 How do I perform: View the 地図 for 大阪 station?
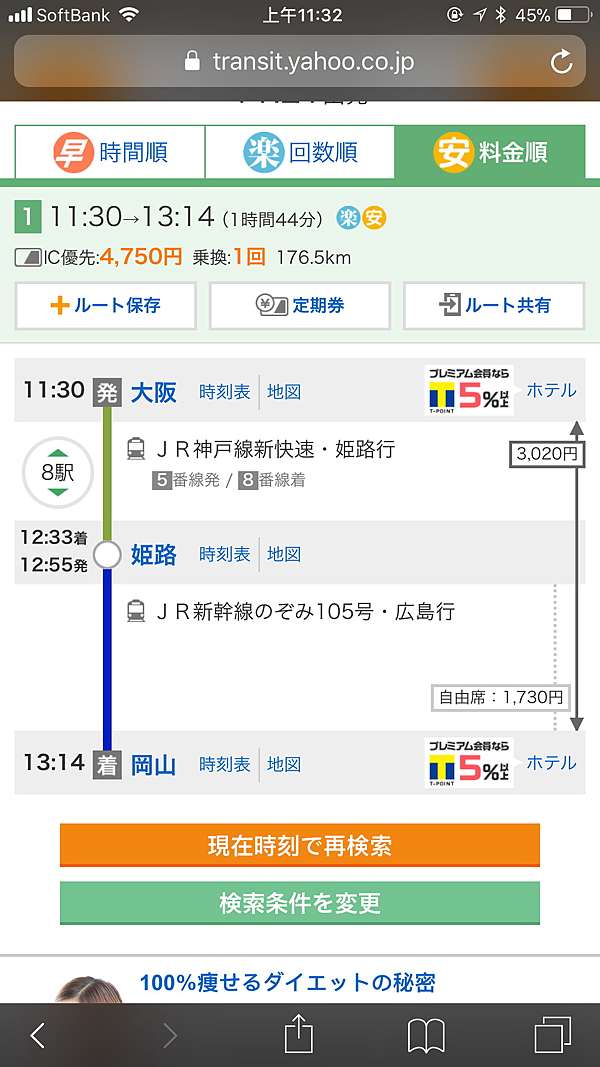coord(284,392)
